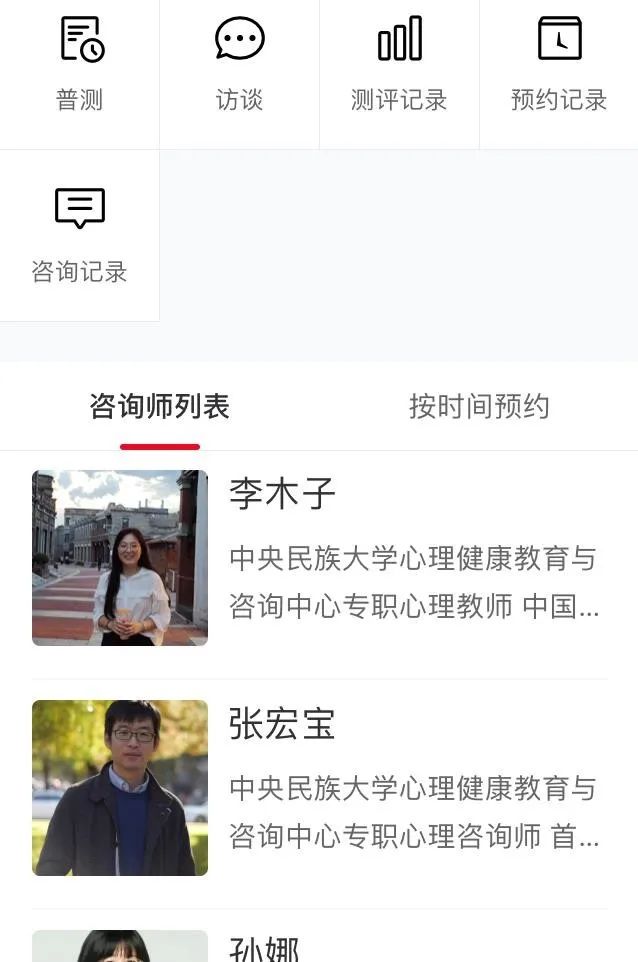The height and width of the screenshot is (962, 638).
Task: Open the 普测 survey entry
Action: pos(80,65)
